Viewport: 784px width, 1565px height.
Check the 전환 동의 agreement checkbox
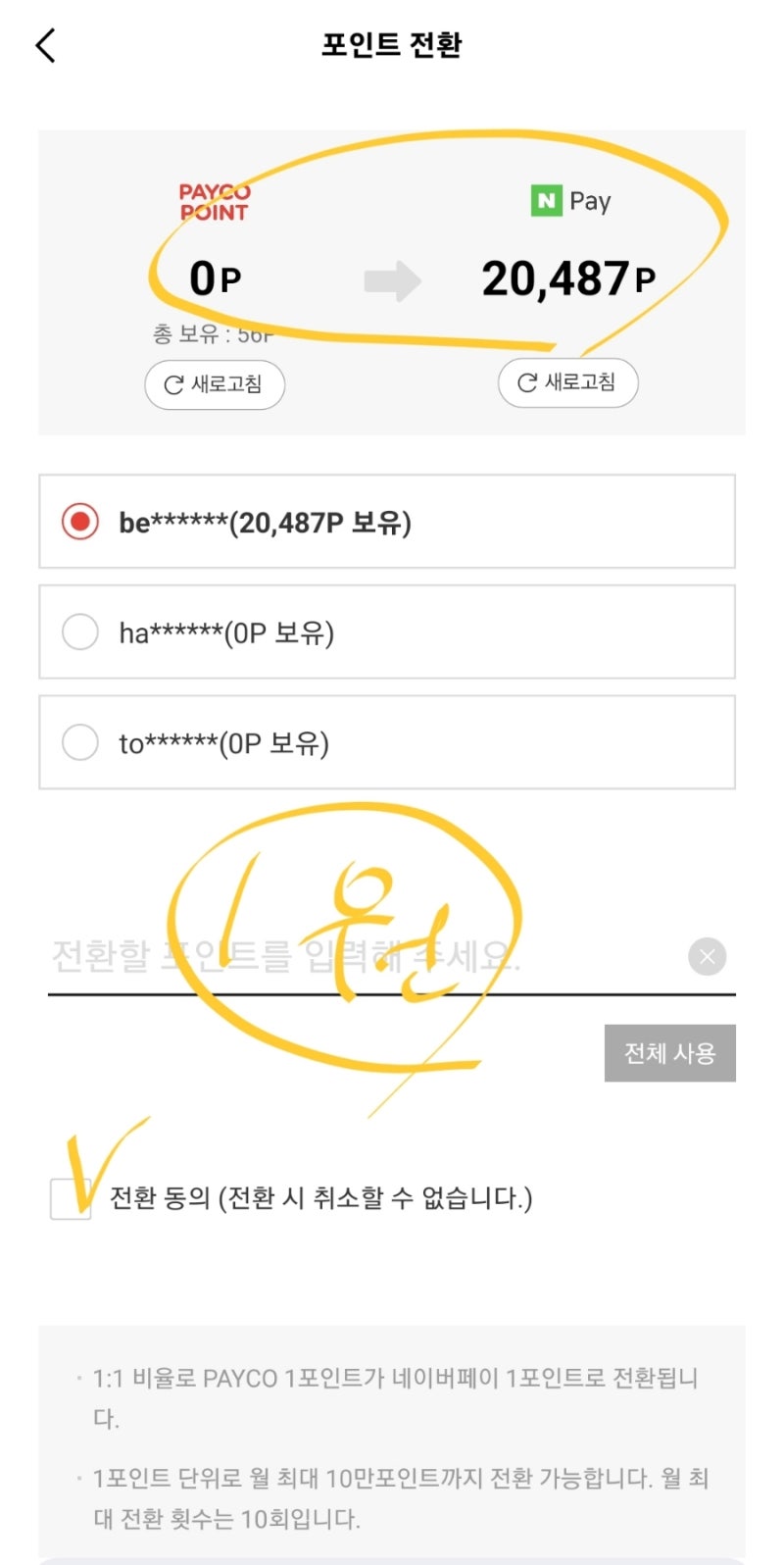pos(71,1197)
